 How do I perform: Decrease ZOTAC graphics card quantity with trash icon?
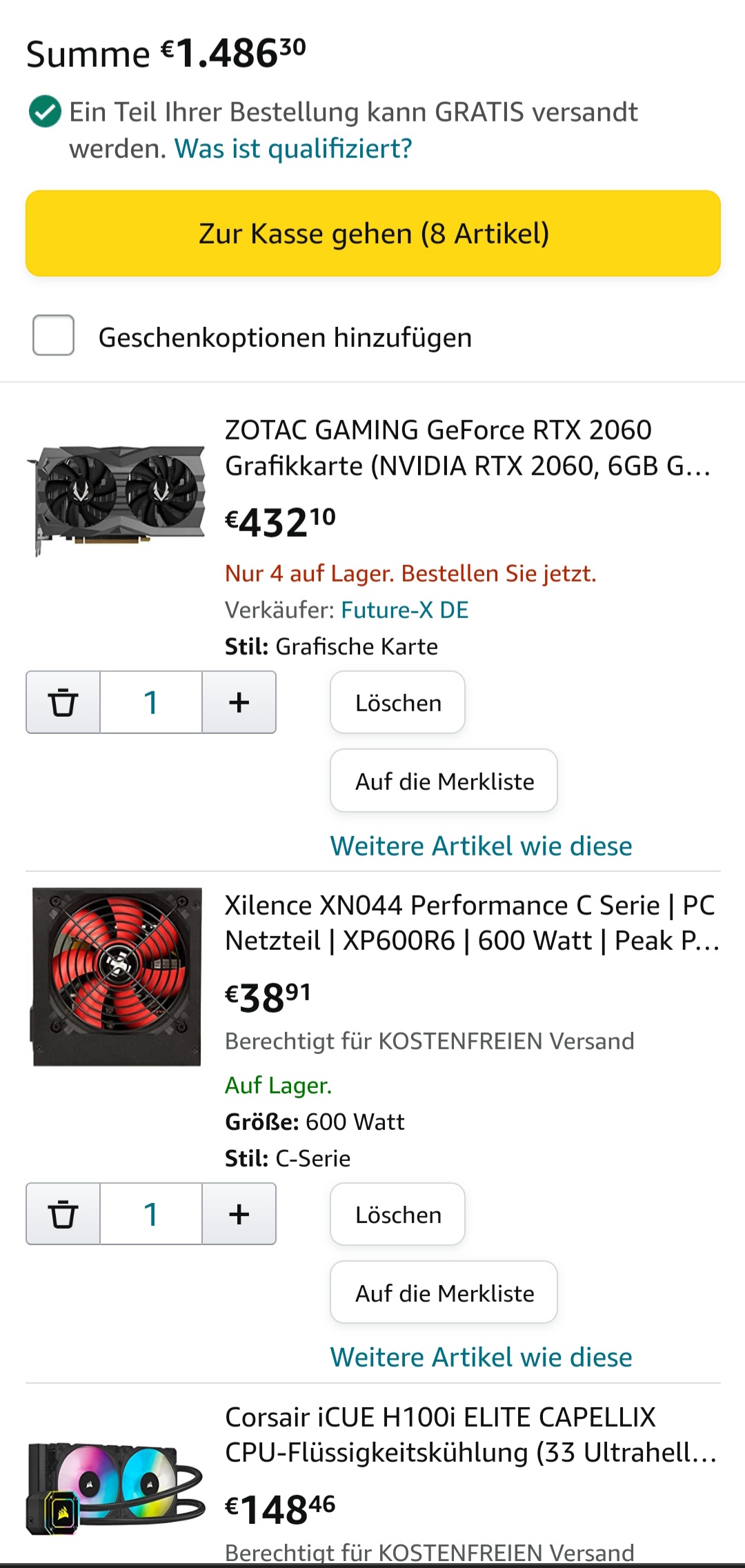point(63,702)
